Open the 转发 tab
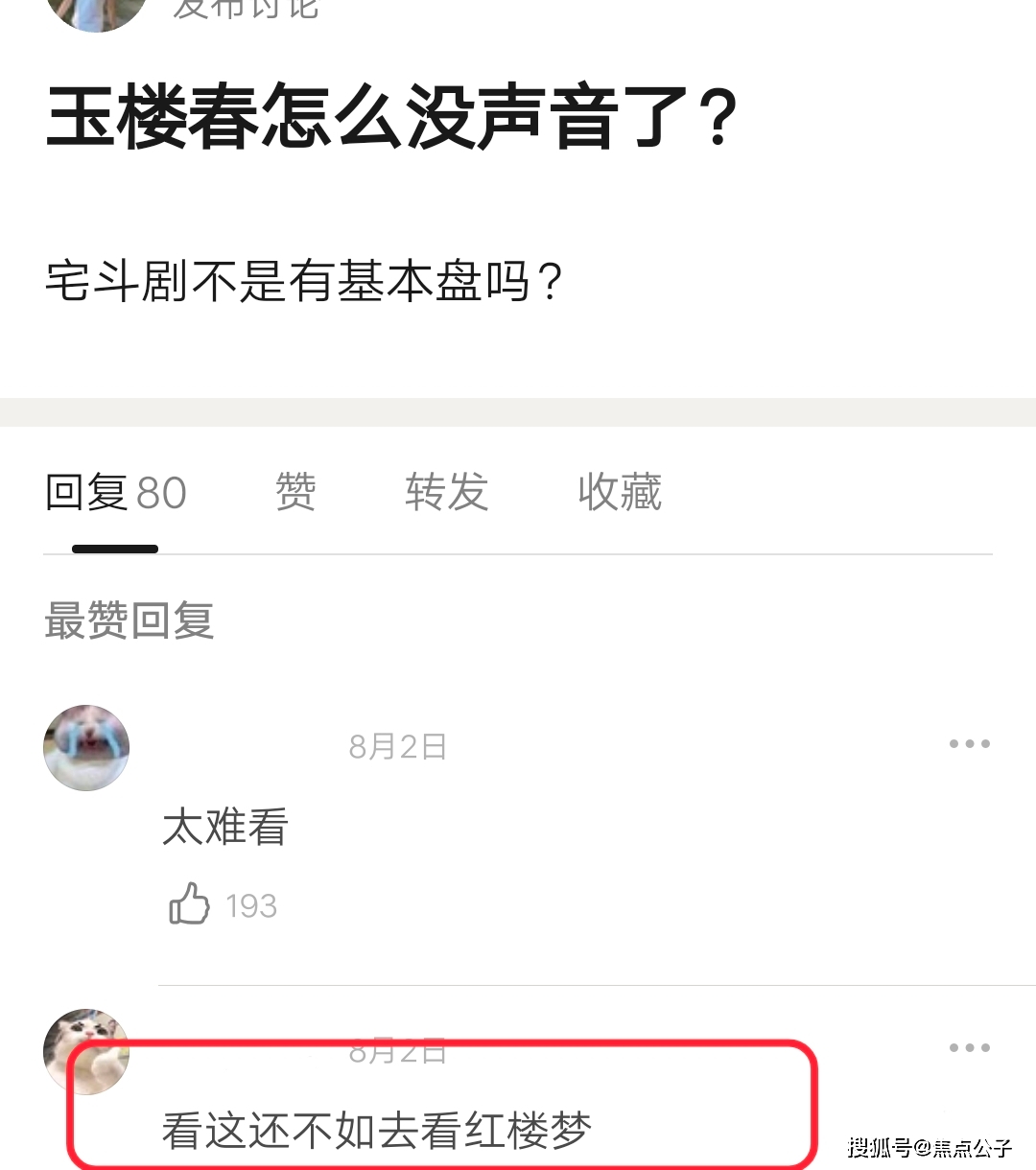The height and width of the screenshot is (1170, 1036). click(x=446, y=493)
